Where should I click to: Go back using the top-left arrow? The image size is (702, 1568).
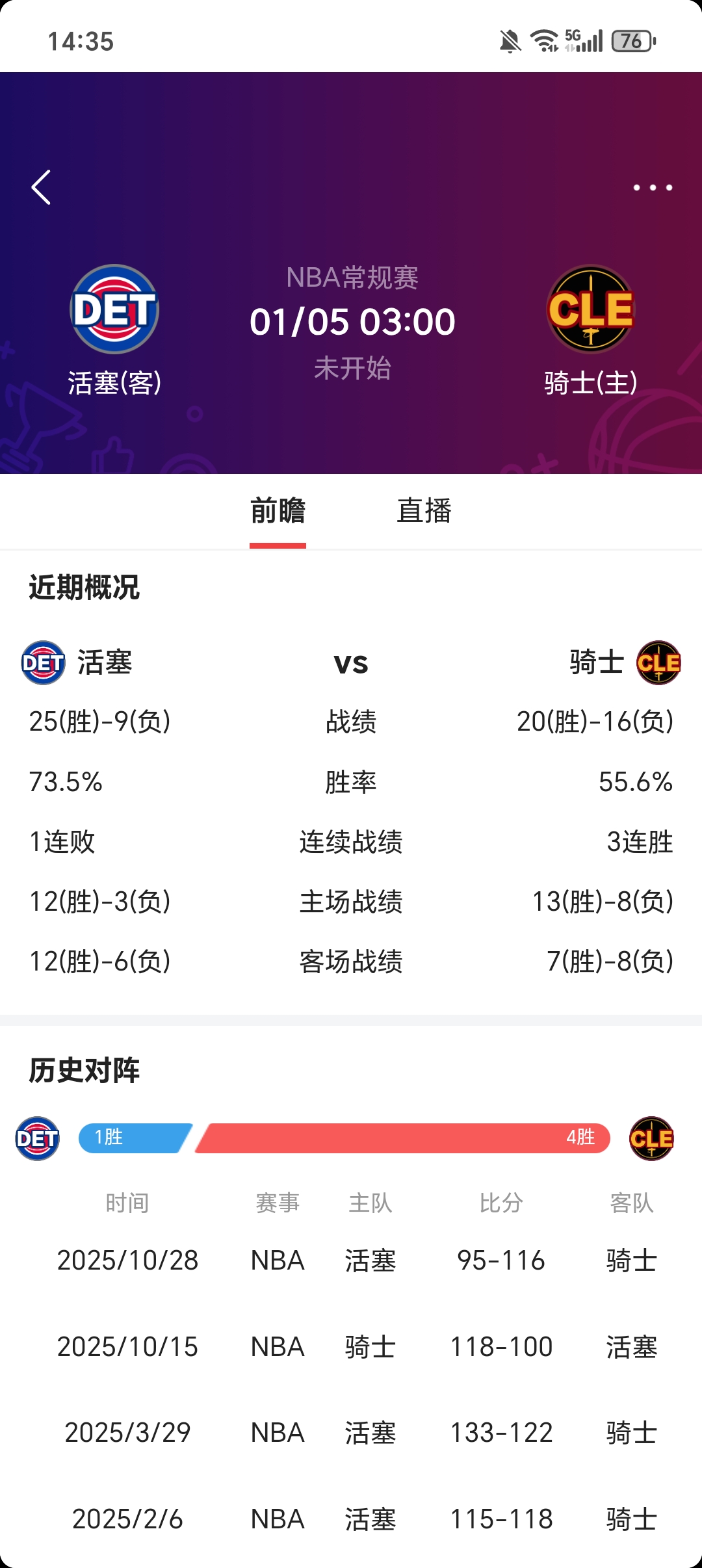41,187
